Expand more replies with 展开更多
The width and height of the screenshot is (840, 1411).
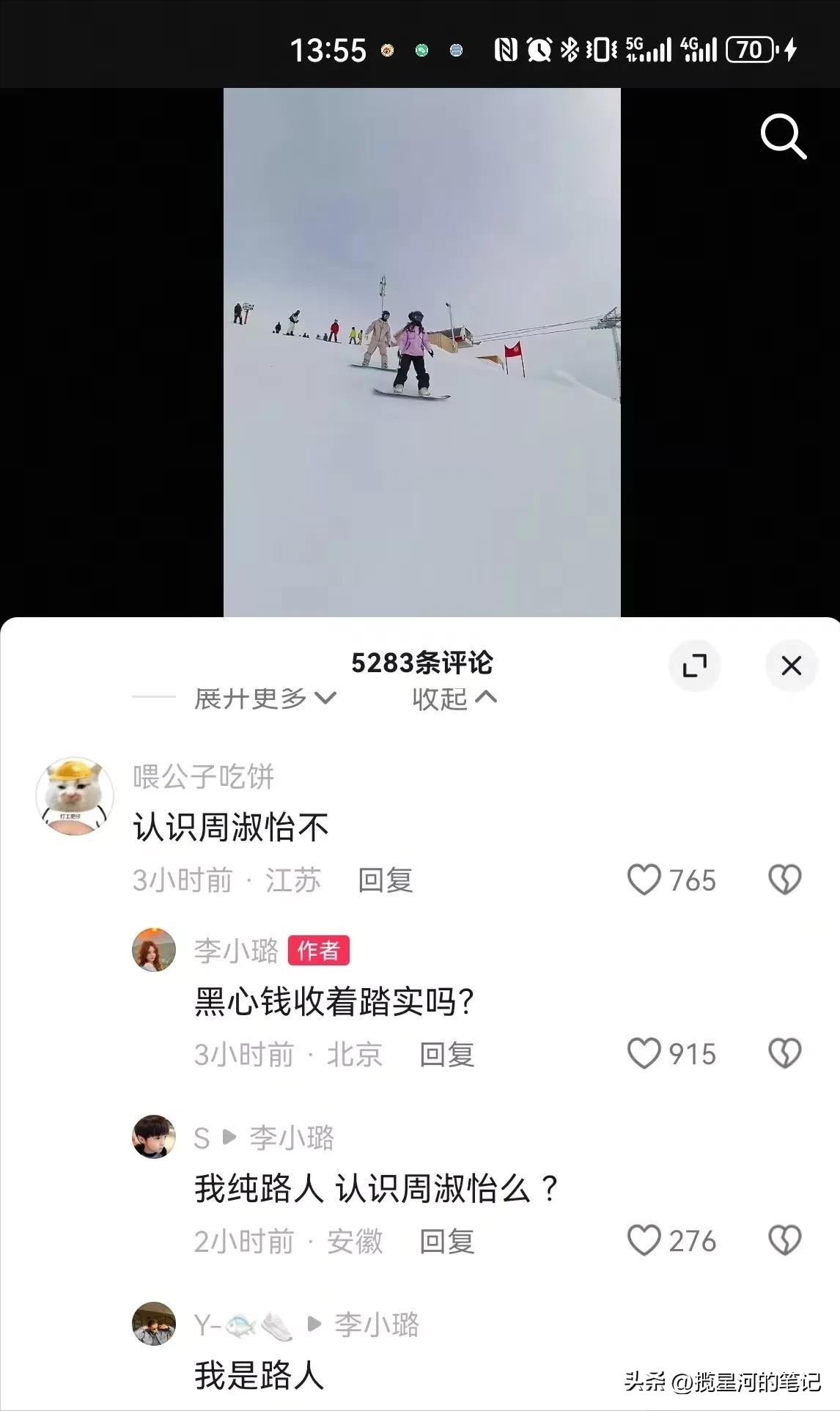pyautogui.click(x=265, y=699)
